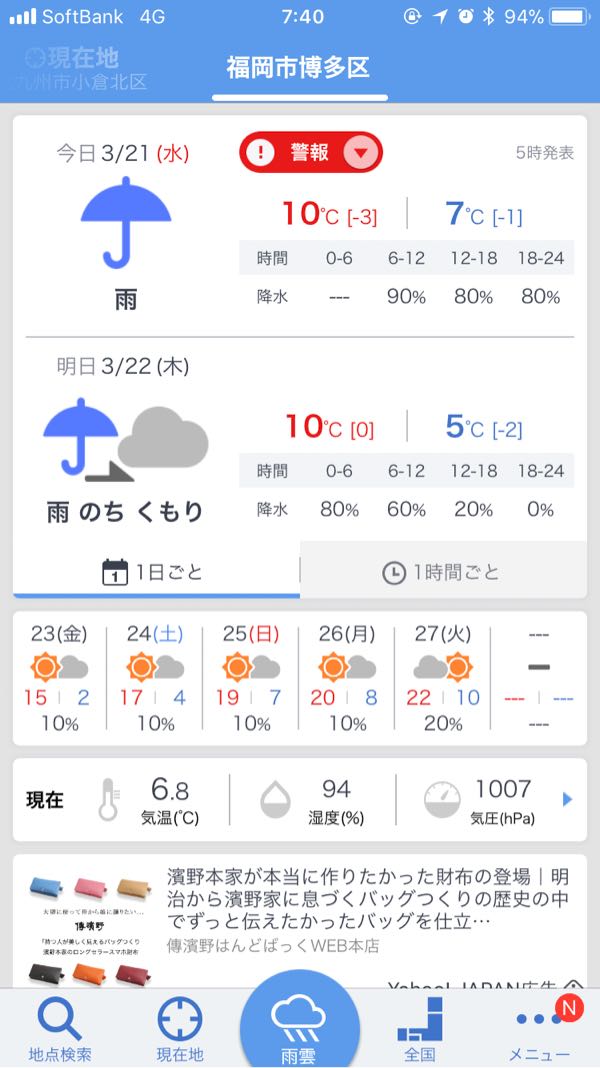600x1068 pixels.
Task: Select the 1日ごと daily tab
Action: click(155, 573)
